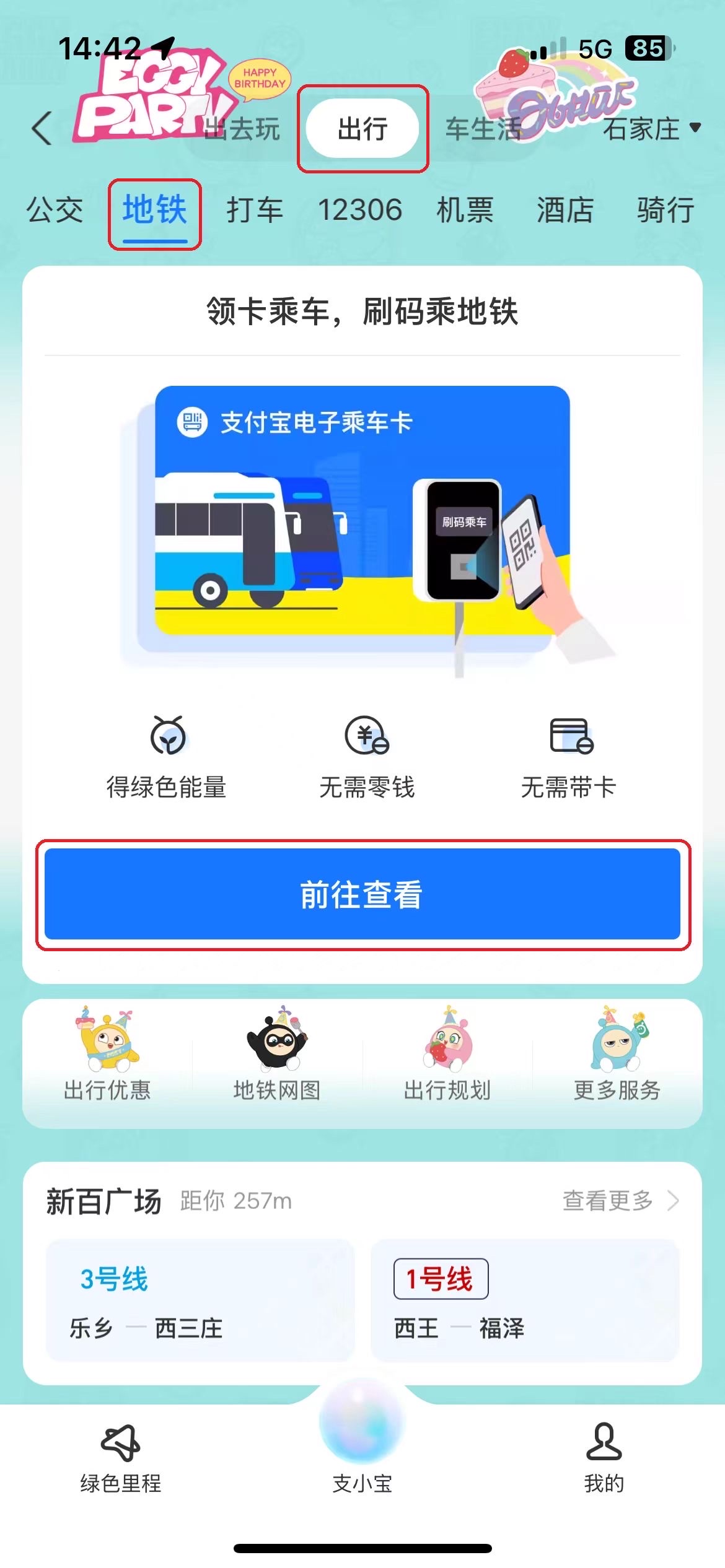Image resolution: width=725 pixels, height=1568 pixels.
Task: Open the 石家庄 city dropdown
Action: [x=651, y=129]
